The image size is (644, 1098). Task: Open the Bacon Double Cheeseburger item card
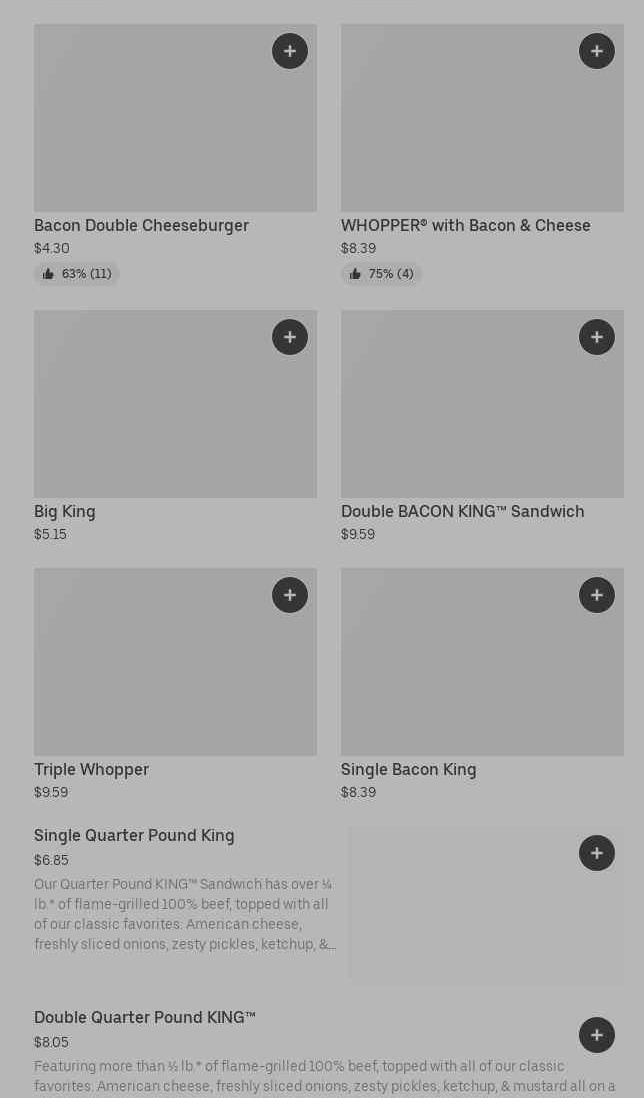pos(175,154)
